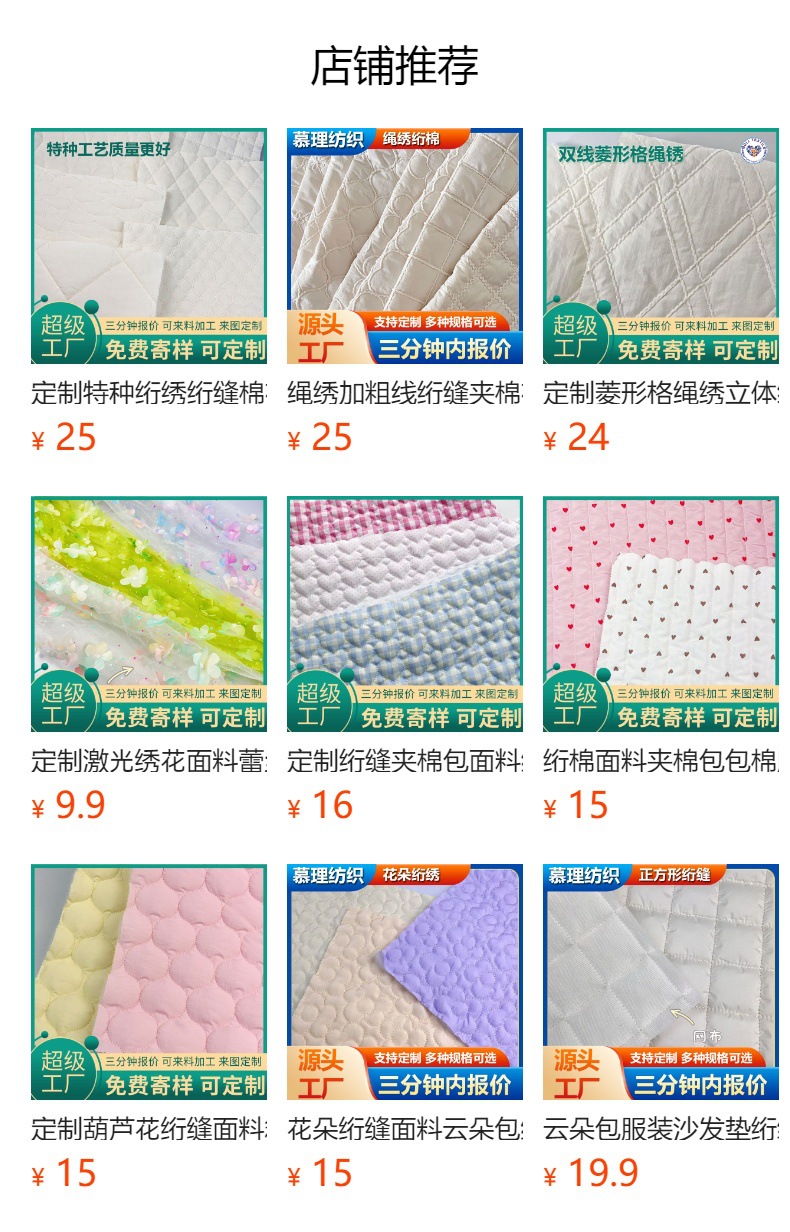Open the 定制特种绗绣绗缝棉 product priced ¥25
This screenshot has height=1232, width=790.
[149, 246]
